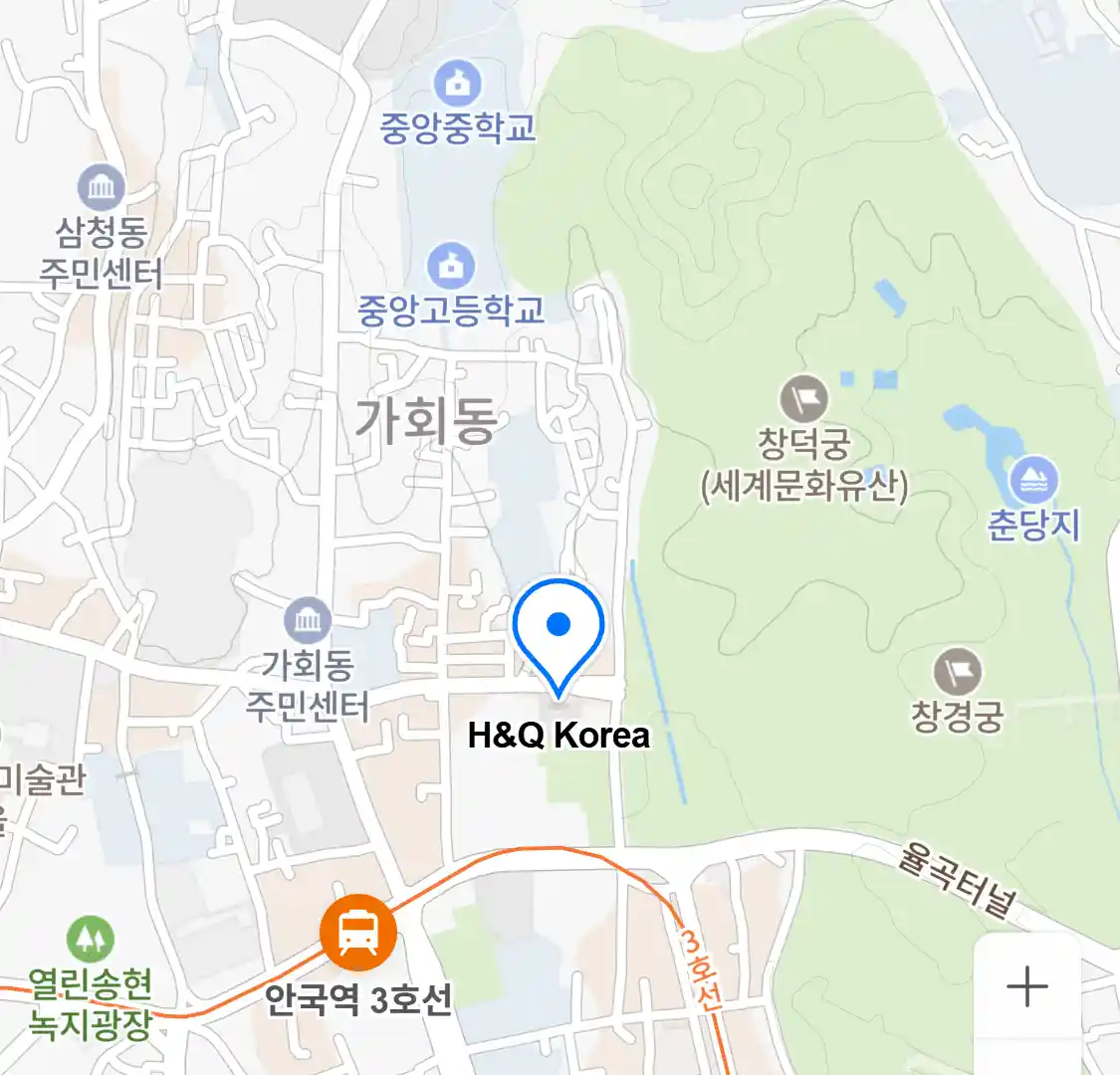Open 가회동 주민센터 marker
This screenshot has width=1120, height=1075.
[x=307, y=622]
